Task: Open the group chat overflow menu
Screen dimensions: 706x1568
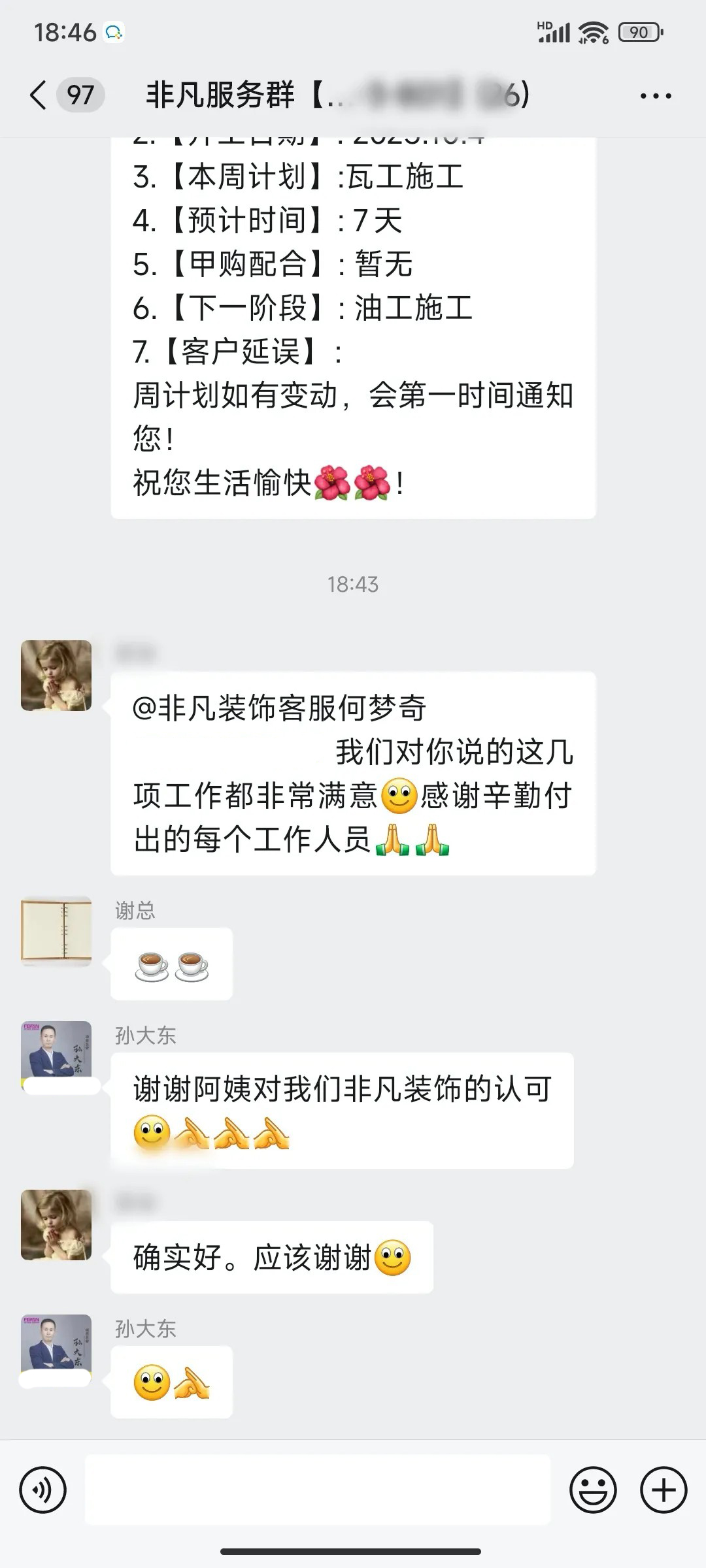Action: point(655,96)
